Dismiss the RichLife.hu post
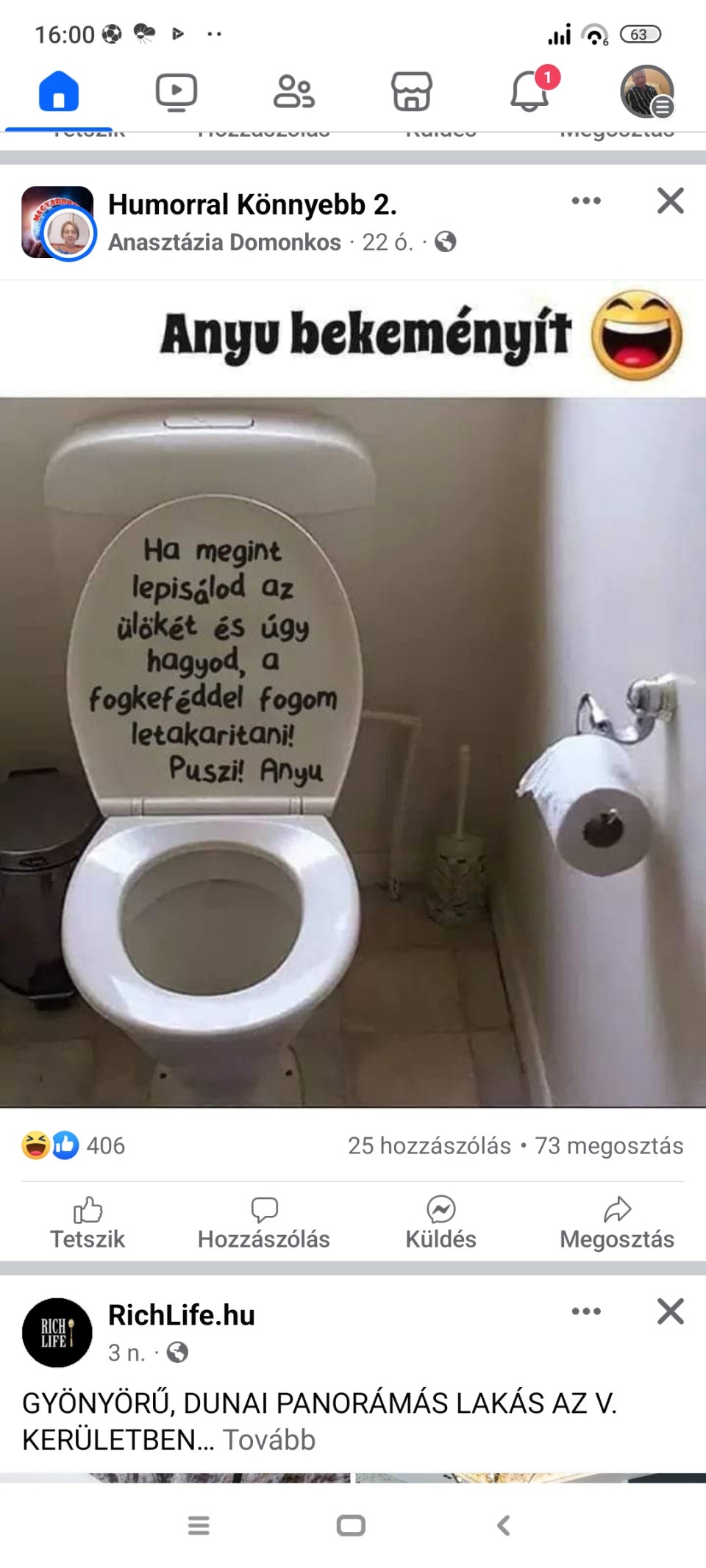Image resolution: width=706 pixels, height=1568 pixels. [x=670, y=1311]
